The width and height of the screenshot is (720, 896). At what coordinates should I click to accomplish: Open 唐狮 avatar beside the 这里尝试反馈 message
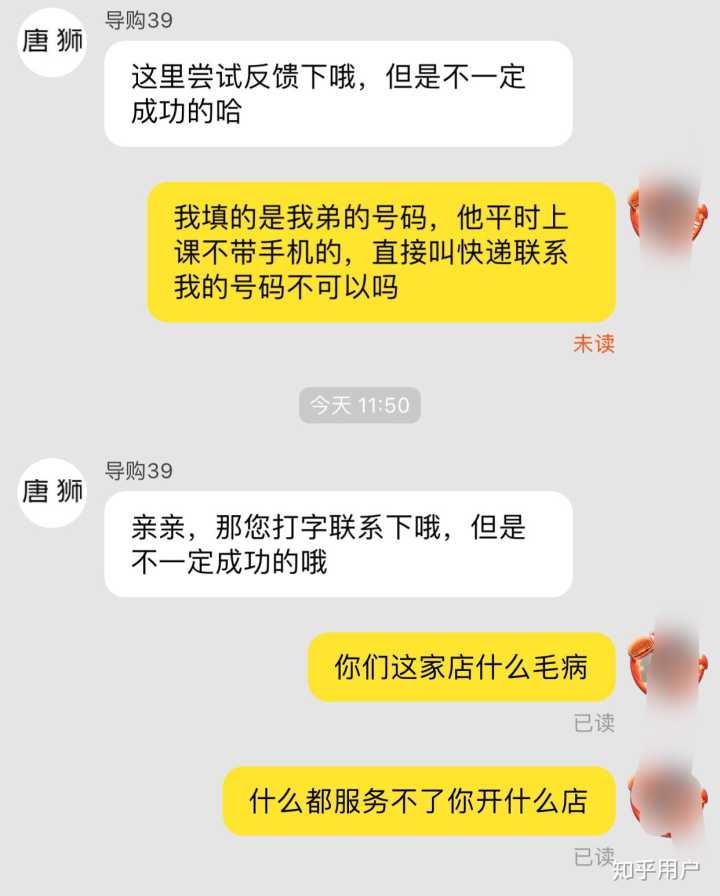pos(53,42)
